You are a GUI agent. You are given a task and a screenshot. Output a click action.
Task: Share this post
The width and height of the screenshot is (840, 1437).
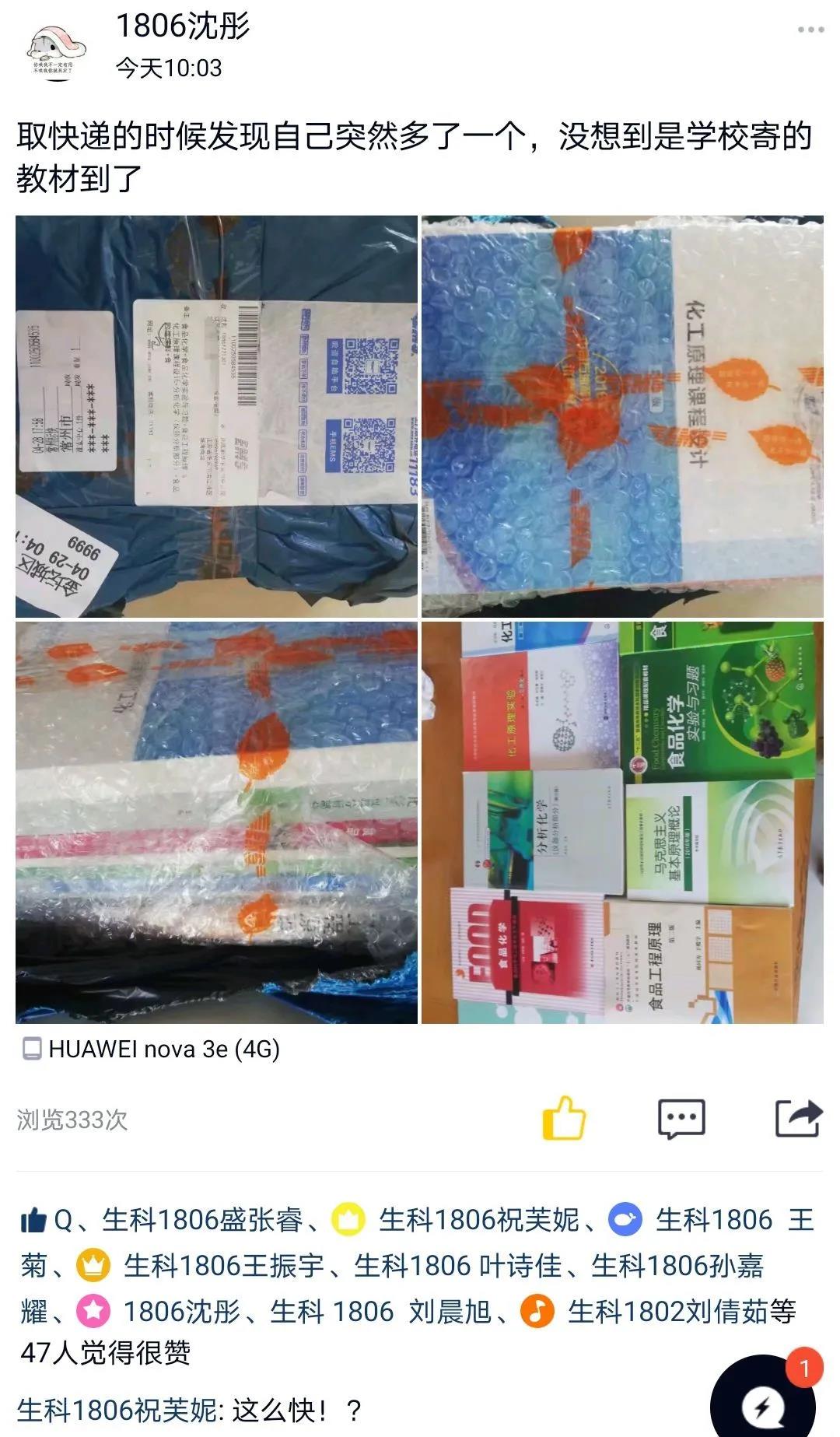799,1119
